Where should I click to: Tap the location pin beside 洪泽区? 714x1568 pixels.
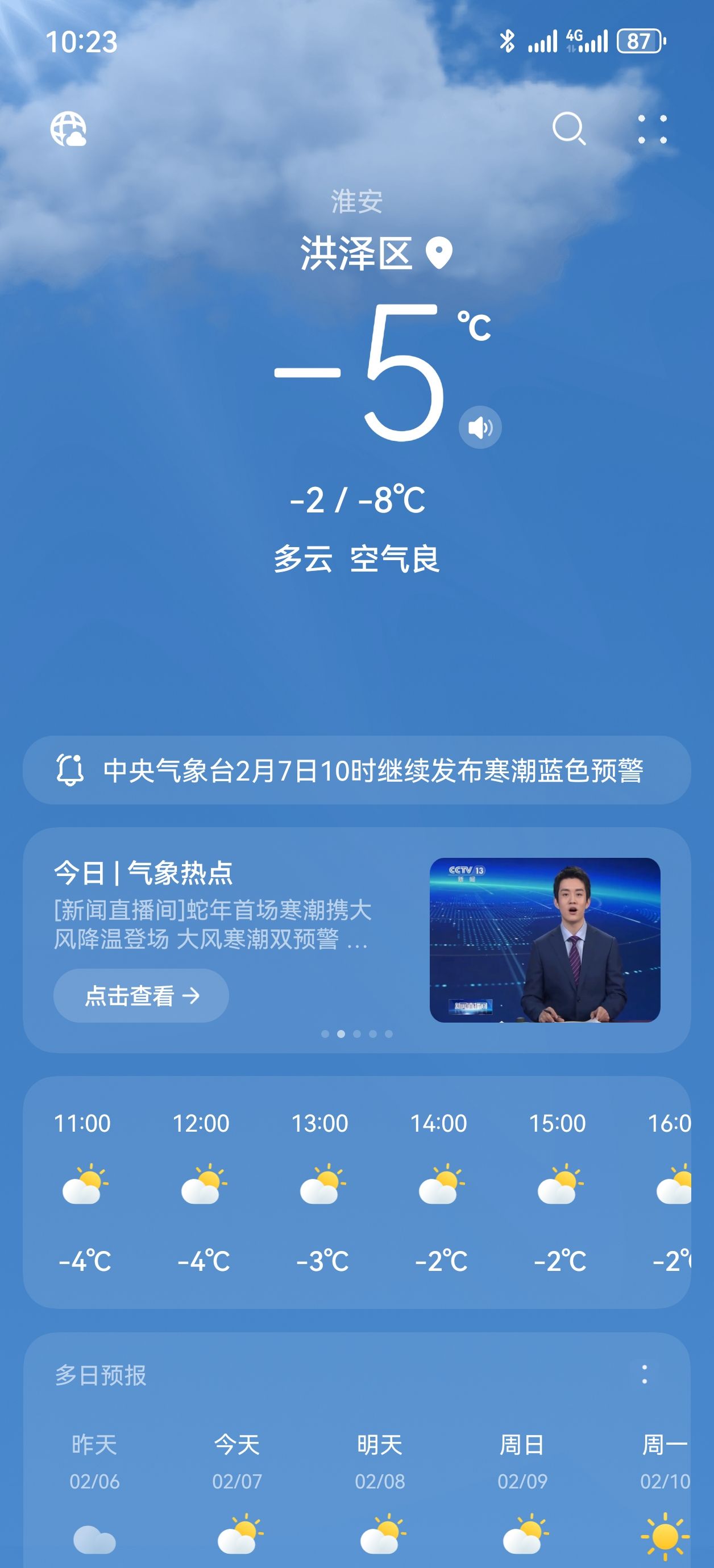pyautogui.click(x=439, y=254)
